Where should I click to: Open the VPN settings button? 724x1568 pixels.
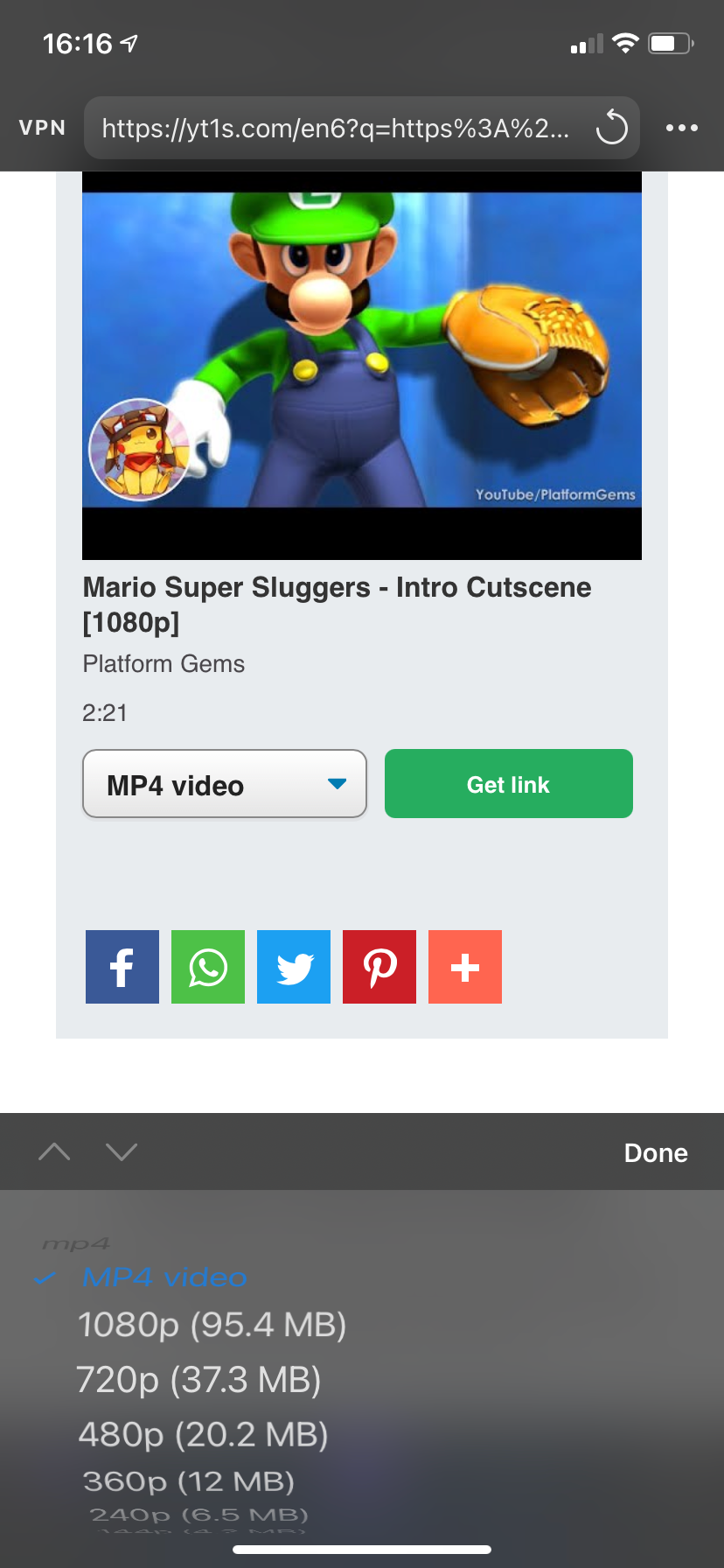[42, 128]
